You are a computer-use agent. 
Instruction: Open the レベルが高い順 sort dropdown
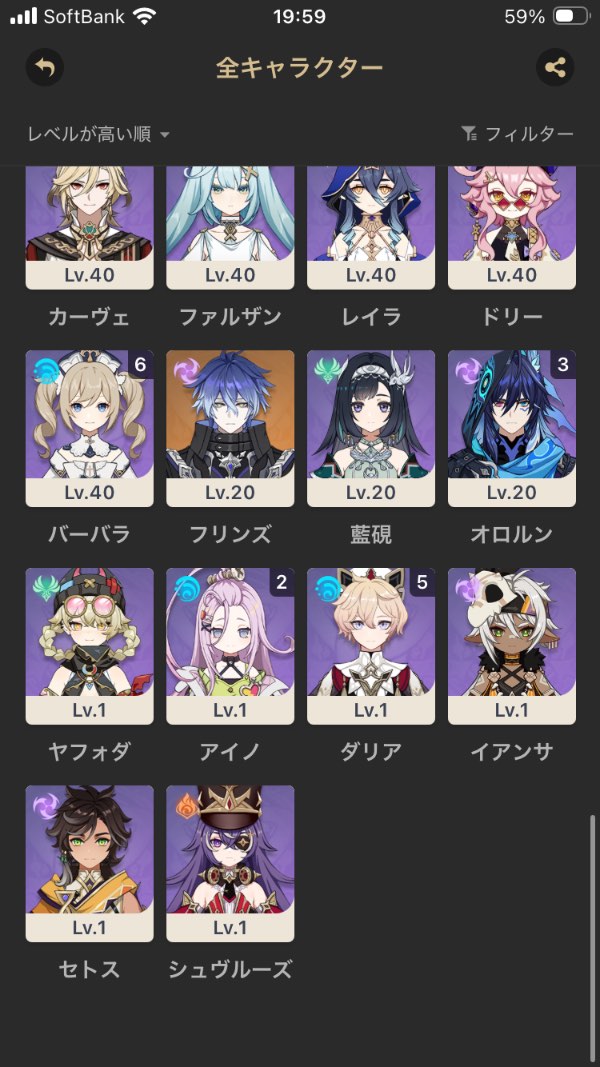[98, 134]
